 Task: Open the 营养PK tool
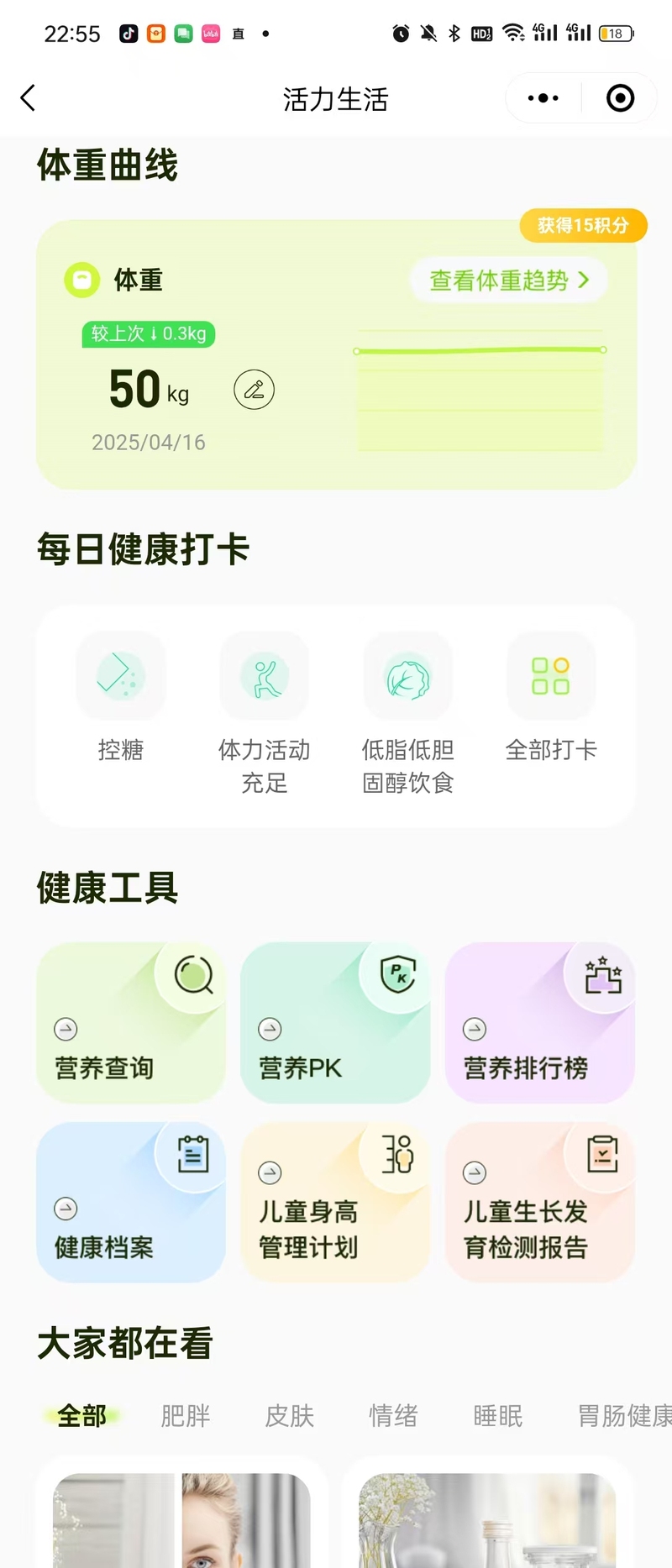335,1023
